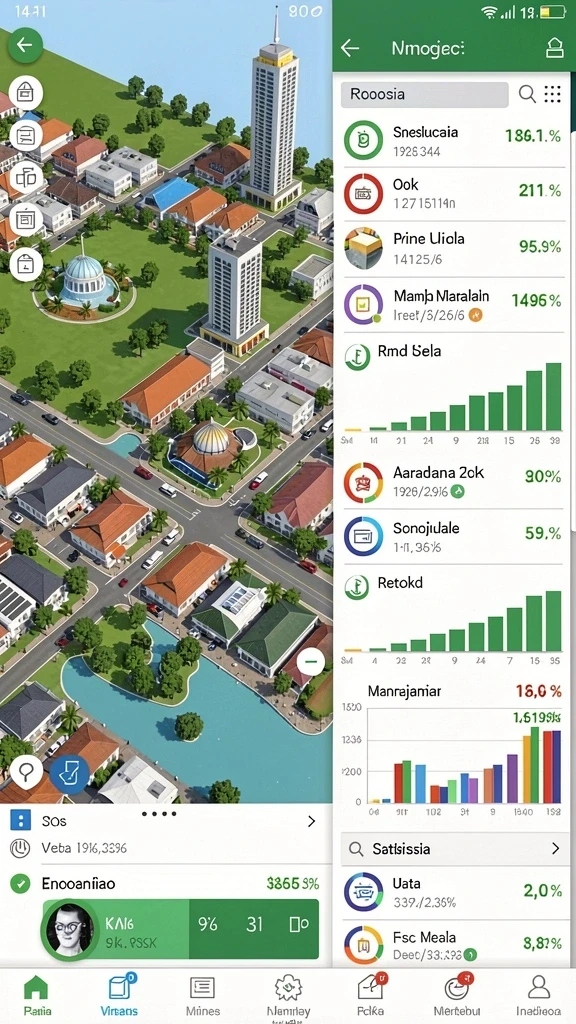The image size is (576, 1024).
Task: Tap the minus zoom button on map
Action: coord(311,663)
